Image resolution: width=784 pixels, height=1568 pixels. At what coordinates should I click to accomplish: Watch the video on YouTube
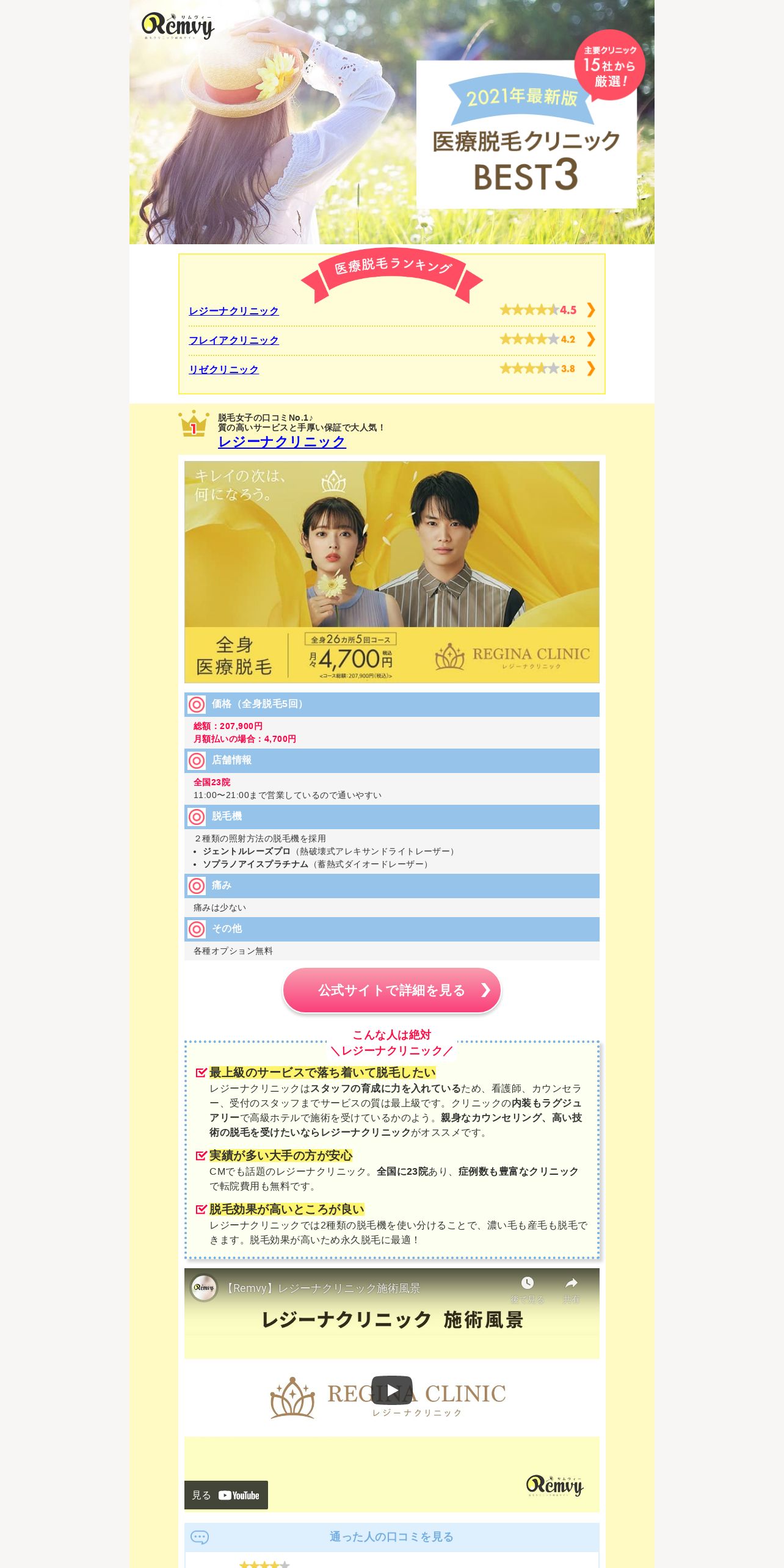pyautogui.click(x=226, y=1495)
